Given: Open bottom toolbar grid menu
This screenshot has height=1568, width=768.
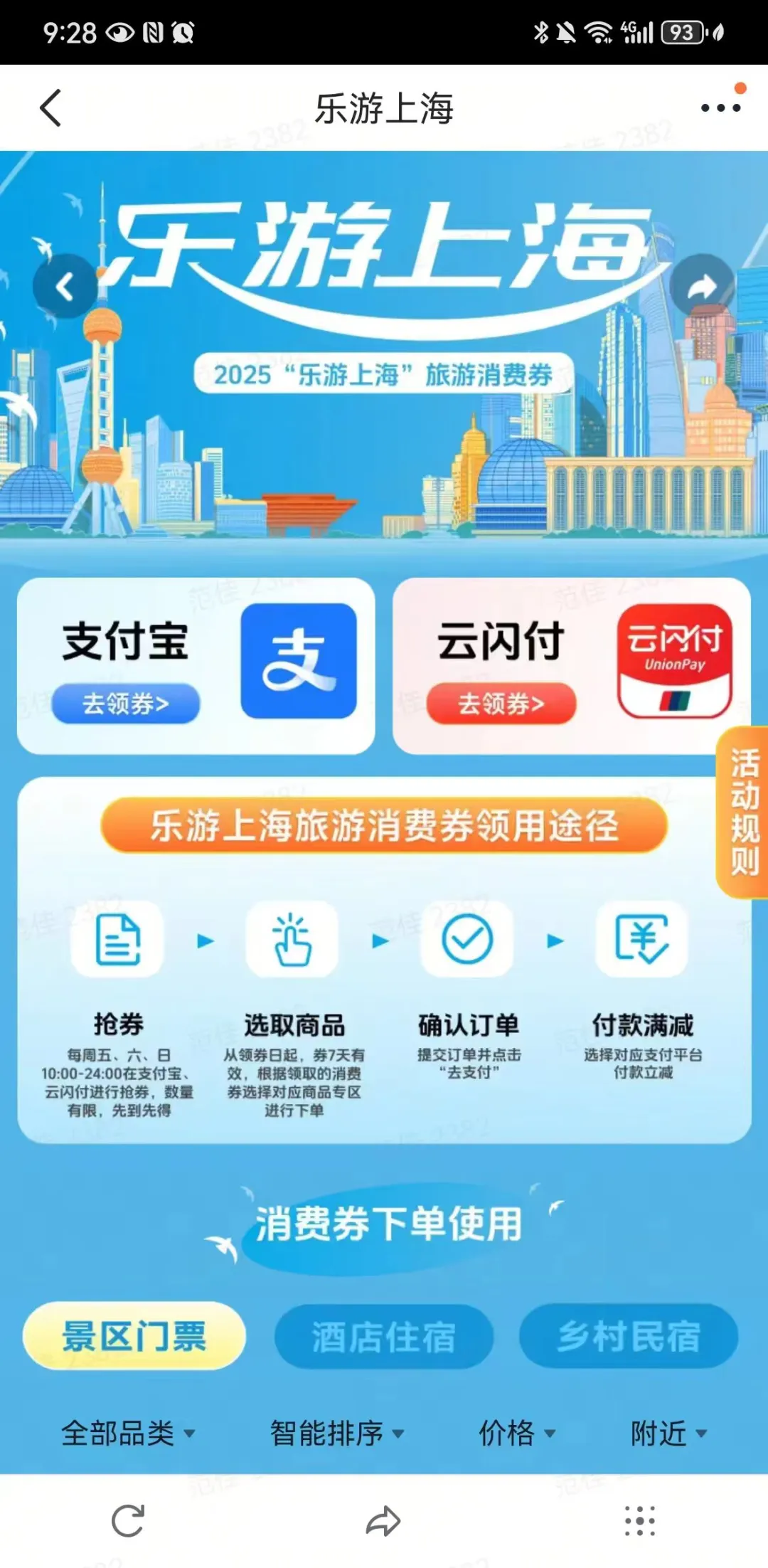Looking at the screenshot, I should [639, 1521].
